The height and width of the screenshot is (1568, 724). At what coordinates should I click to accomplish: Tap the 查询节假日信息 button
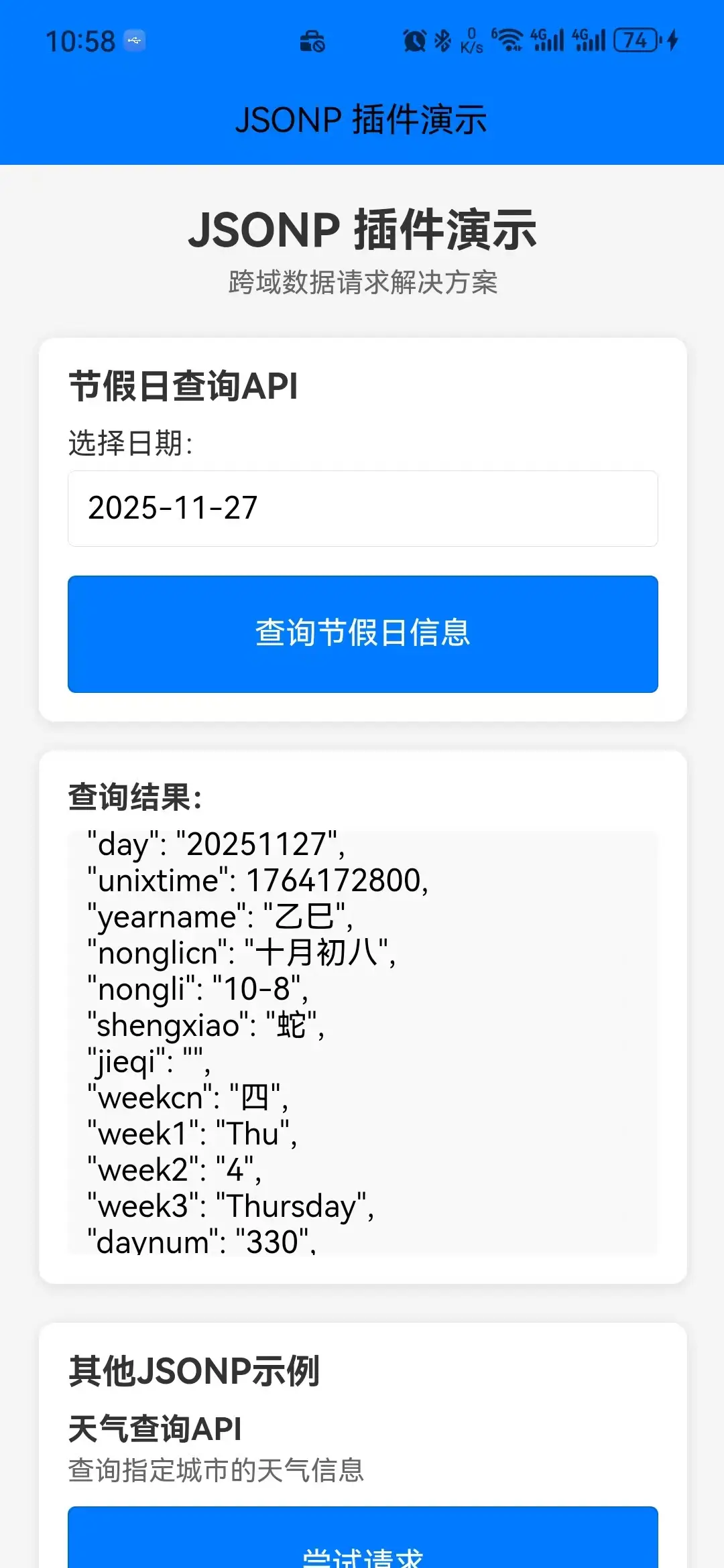click(362, 633)
